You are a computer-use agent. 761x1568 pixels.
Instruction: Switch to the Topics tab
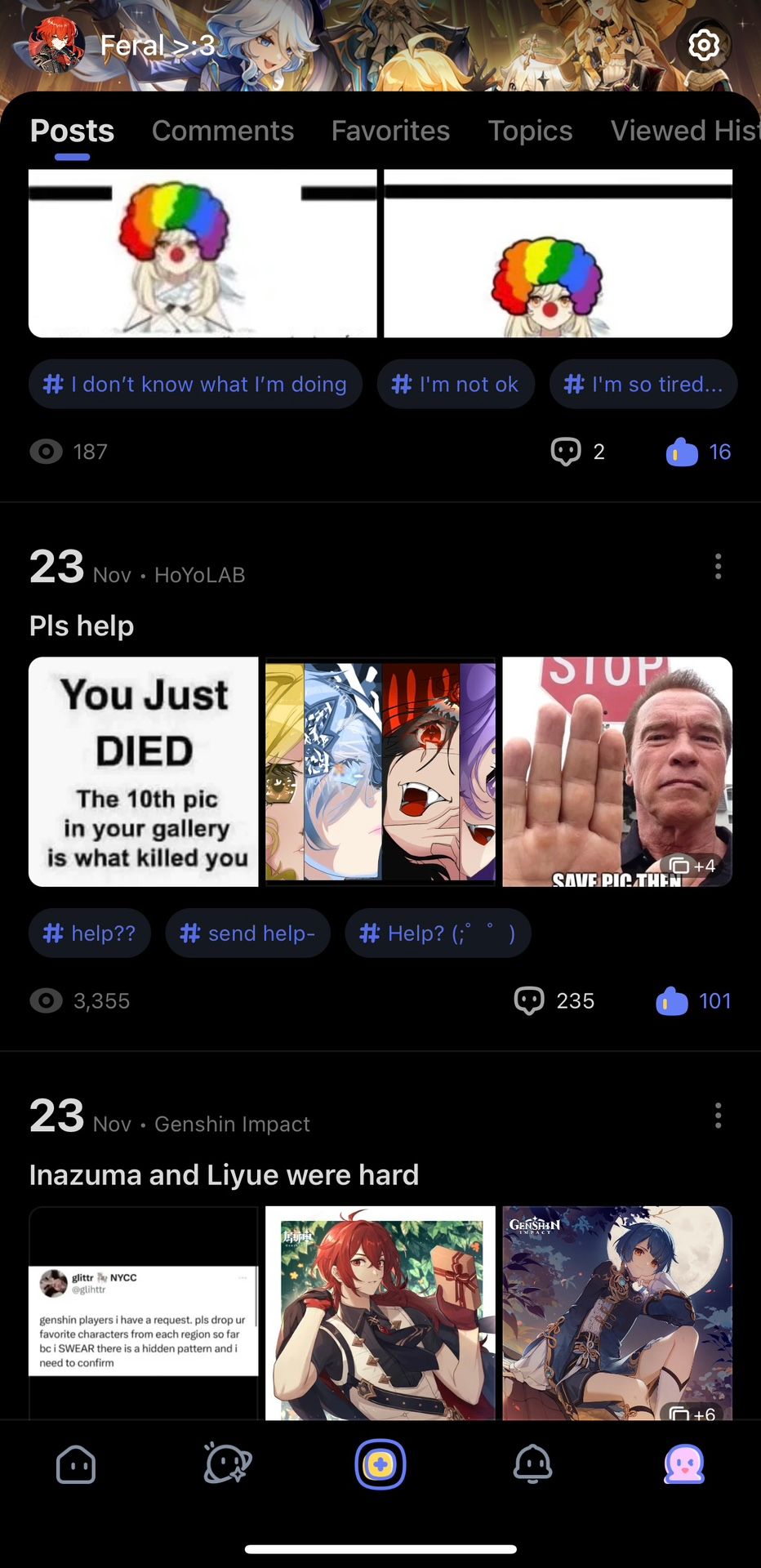530,131
